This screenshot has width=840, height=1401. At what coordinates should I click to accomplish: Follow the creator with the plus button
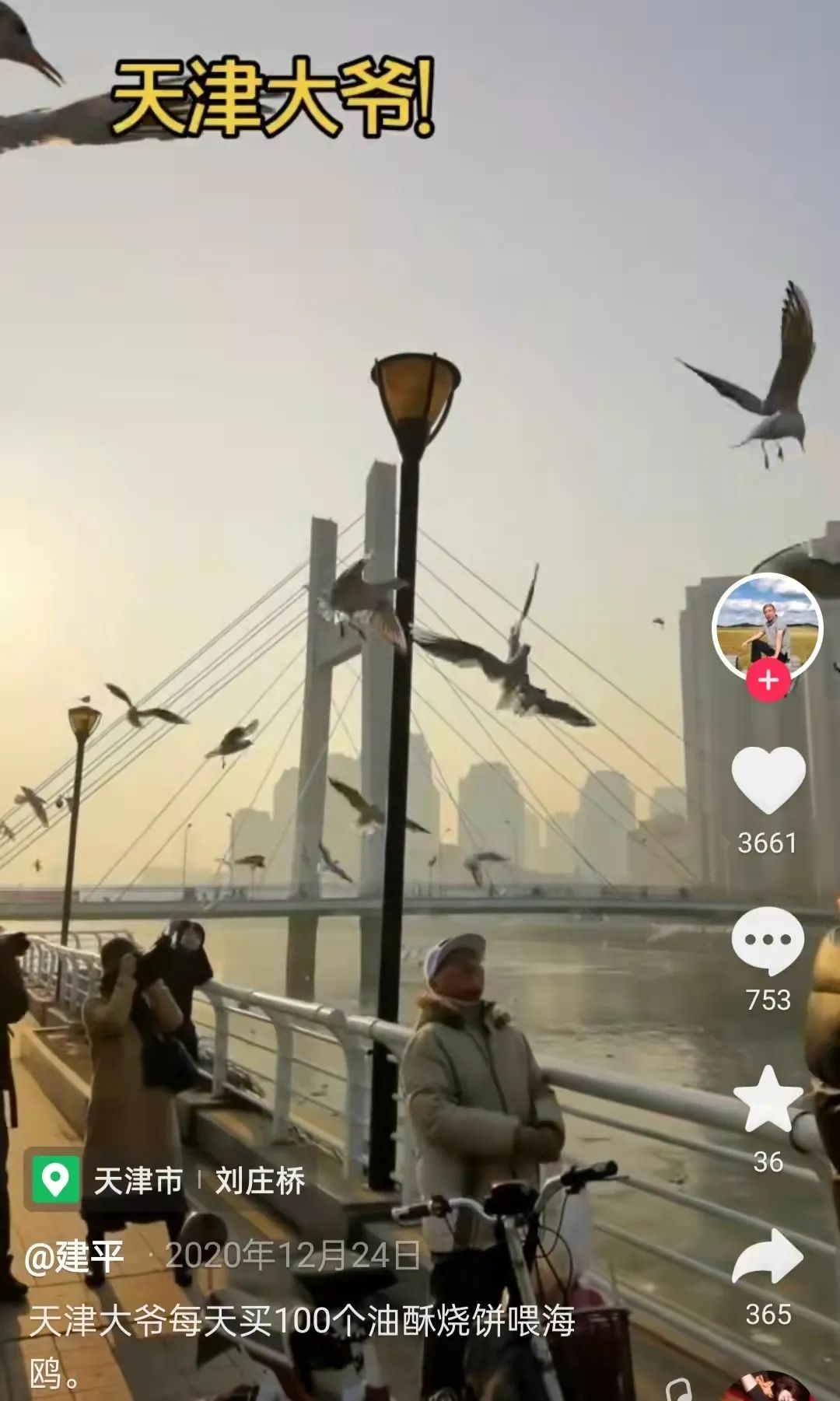coord(768,681)
